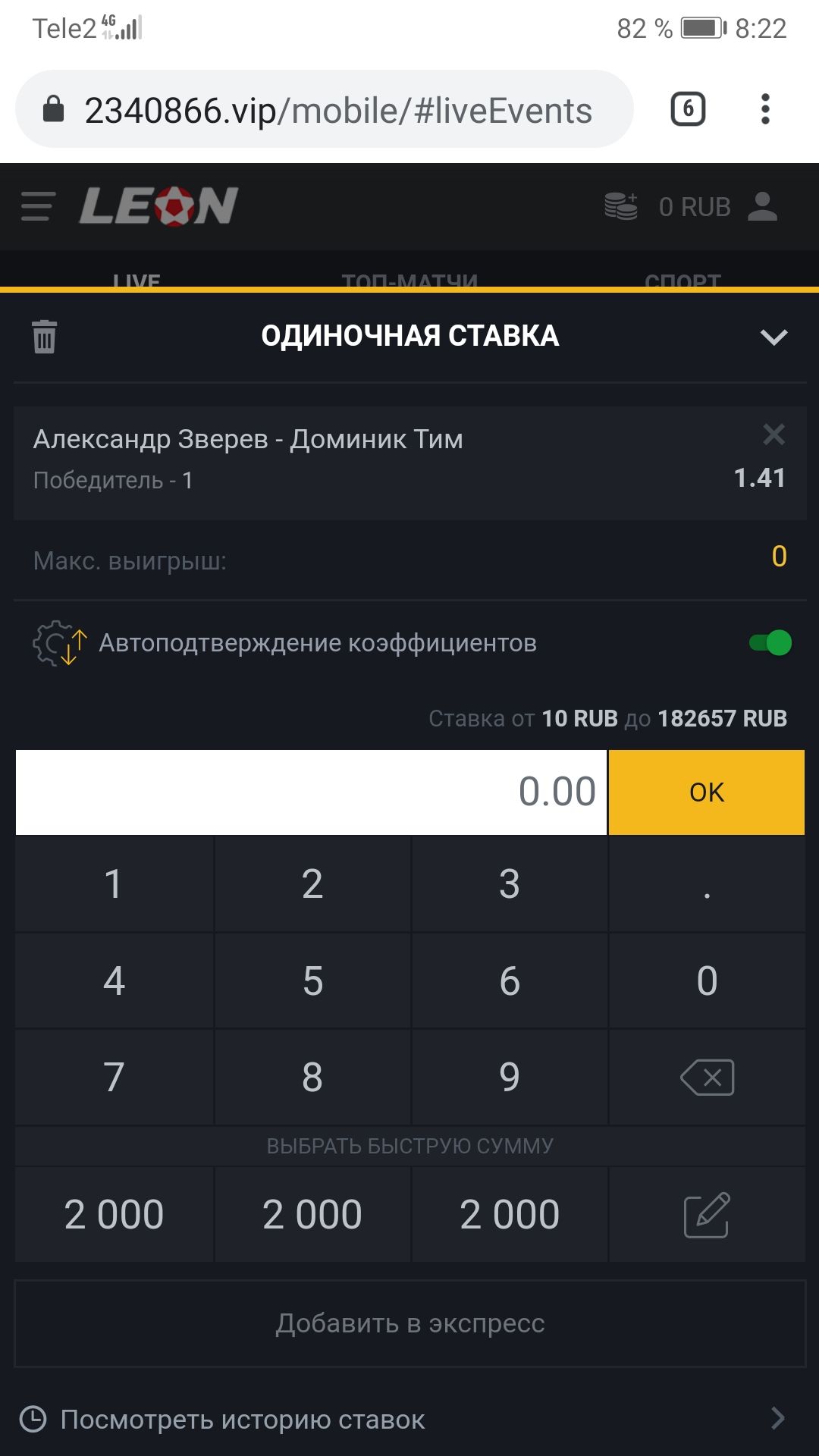Disable auto-confirmation of odds toggle
The image size is (819, 1456).
coord(770,643)
